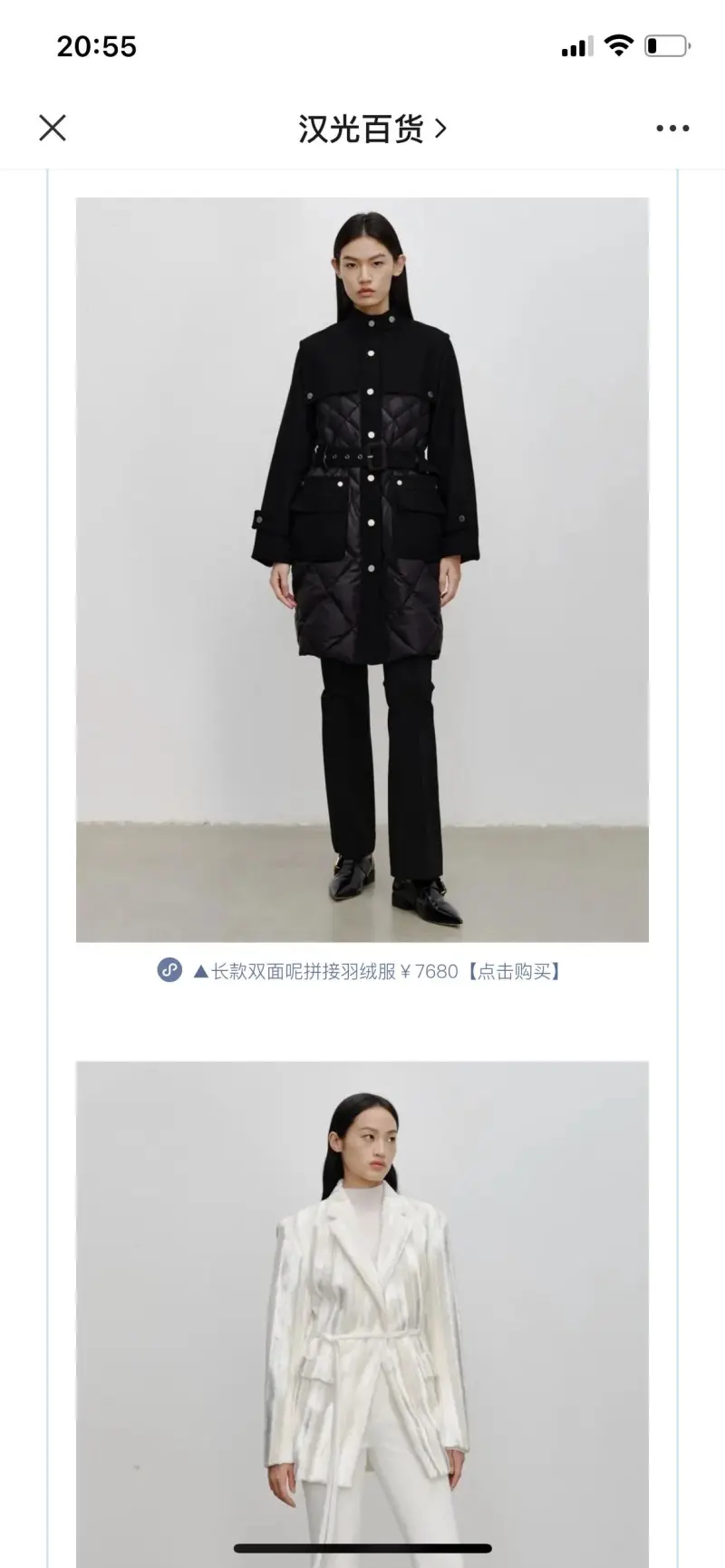
Task: Open the 长款双面呢拼接羽绒服 purchase link
Action: click(x=360, y=971)
